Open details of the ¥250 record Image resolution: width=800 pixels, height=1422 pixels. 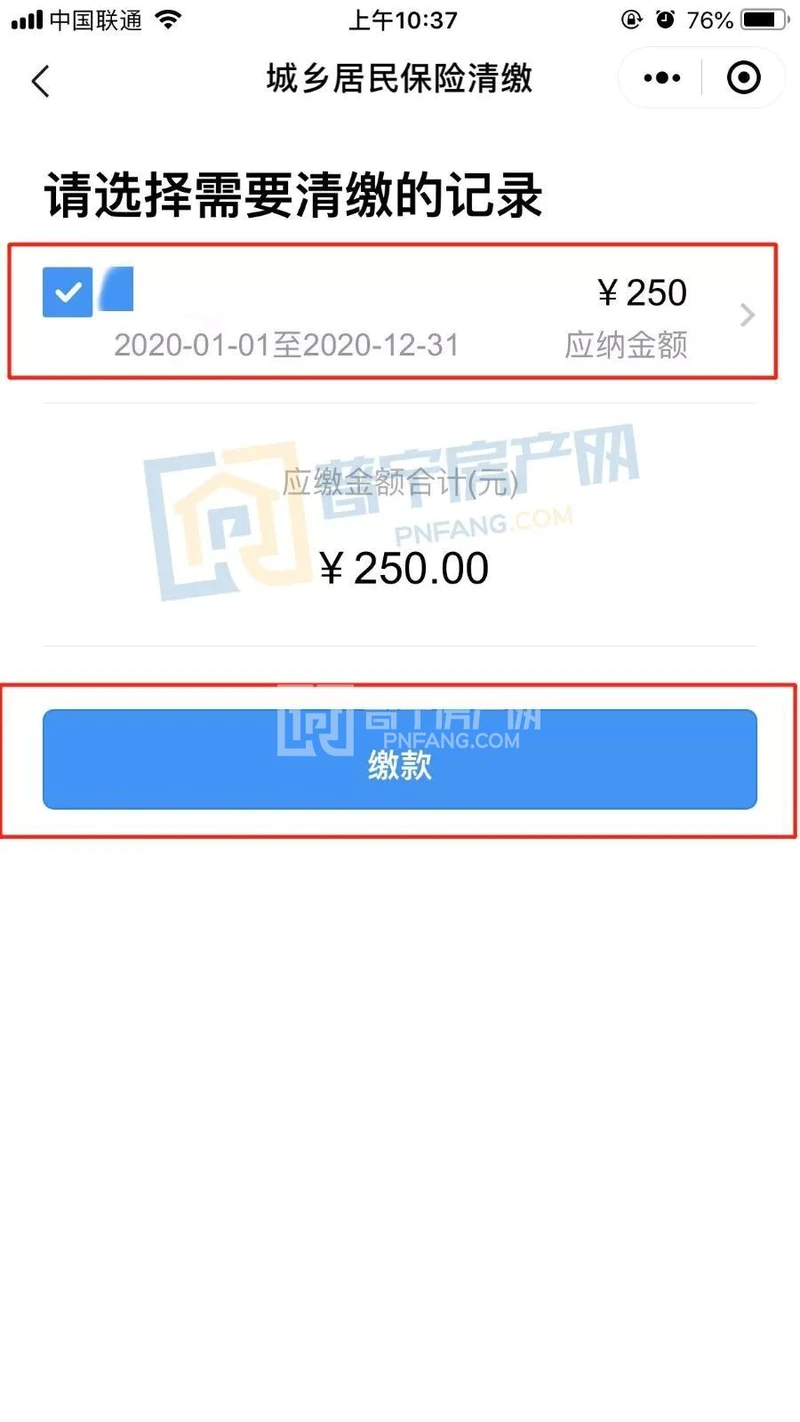(747, 316)
